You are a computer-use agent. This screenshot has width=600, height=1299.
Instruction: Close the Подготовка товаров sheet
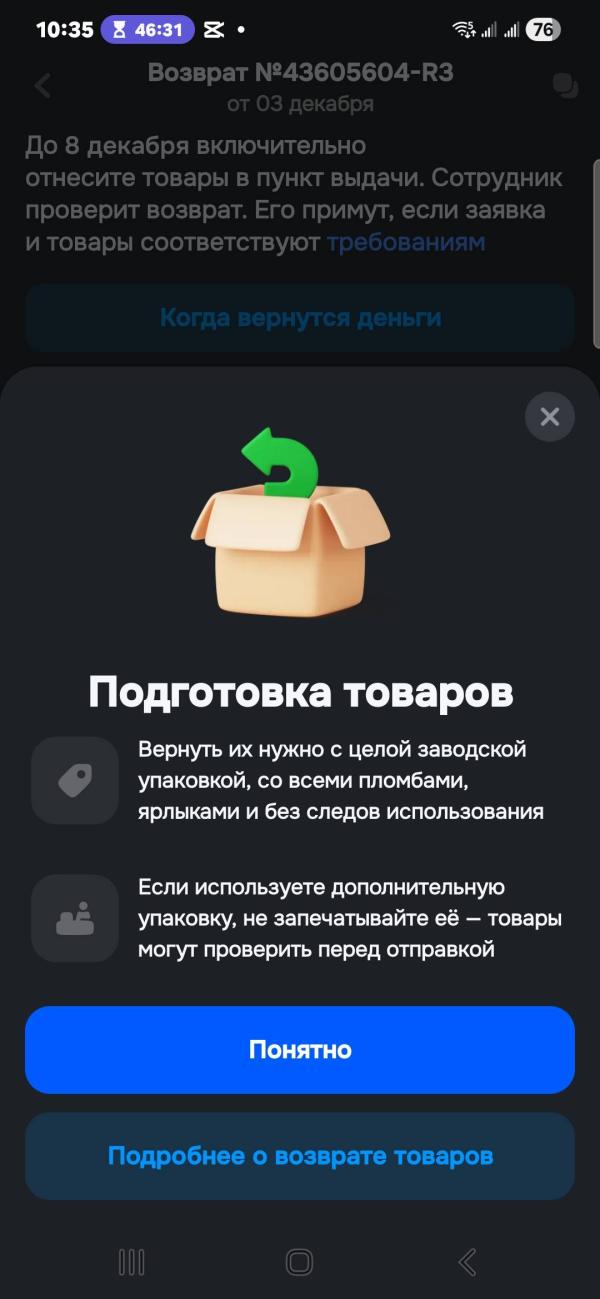tap(549, 417)
